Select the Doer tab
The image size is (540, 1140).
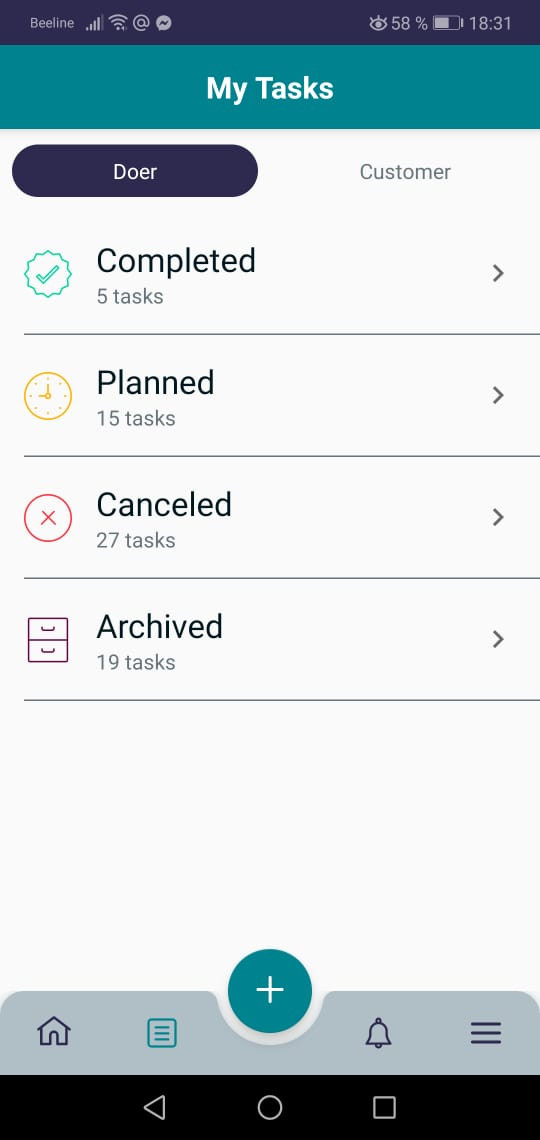pos(135,171)
